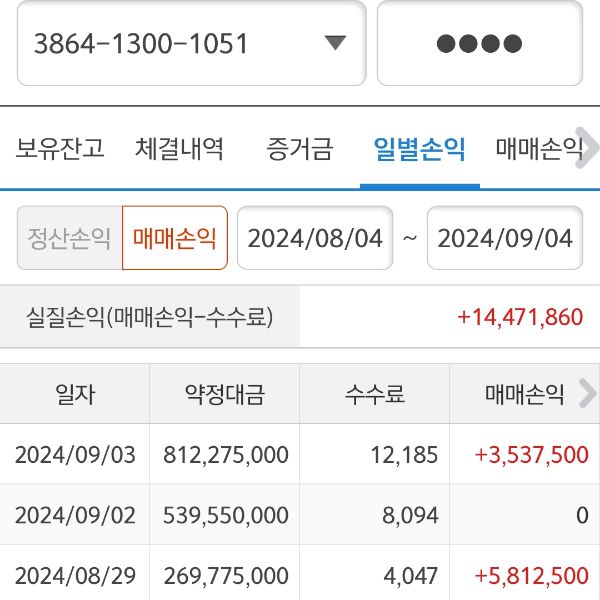
Task: Switch to the 보유잔고 tab
Action: tap(60, 150)
